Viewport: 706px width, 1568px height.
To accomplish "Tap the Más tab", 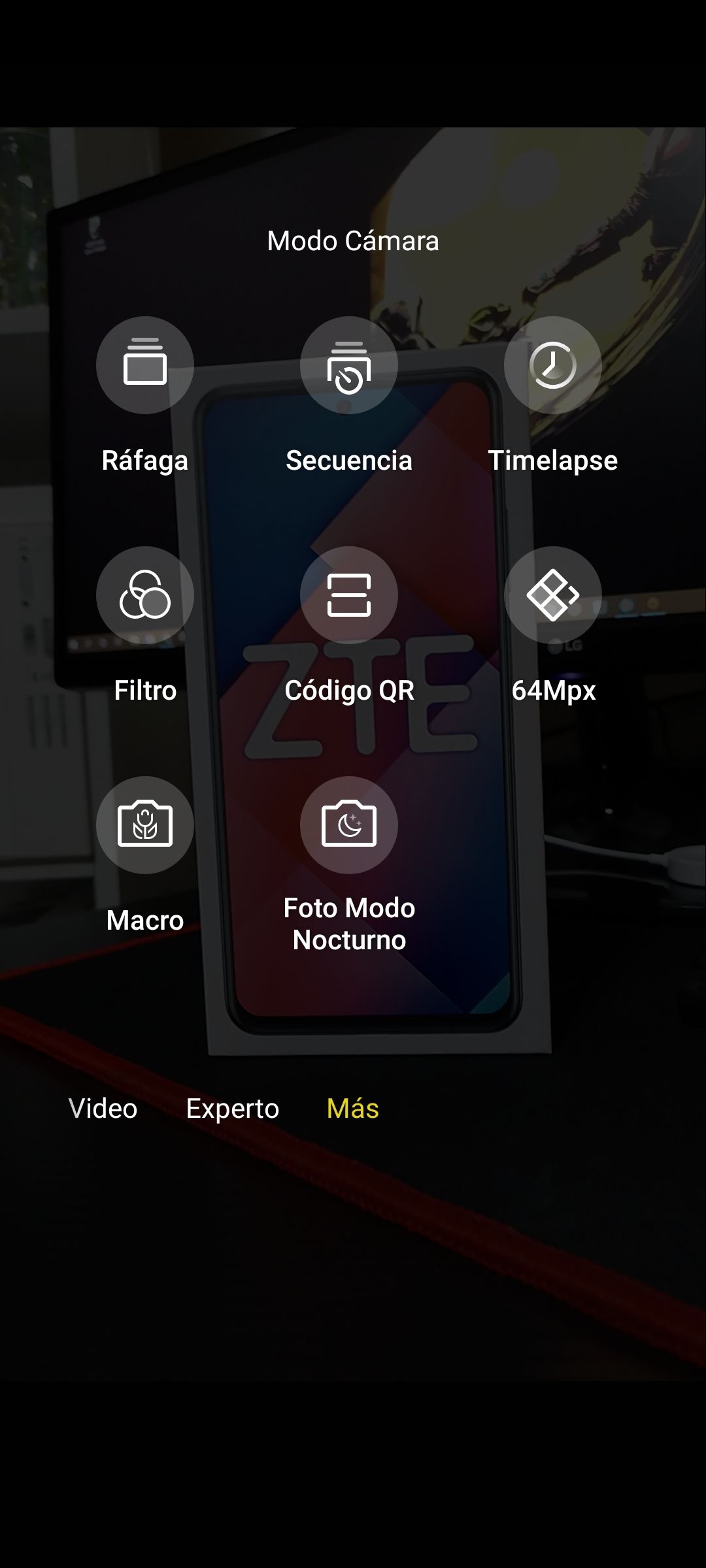I will pyautogui.click(x=353, y=1109).
